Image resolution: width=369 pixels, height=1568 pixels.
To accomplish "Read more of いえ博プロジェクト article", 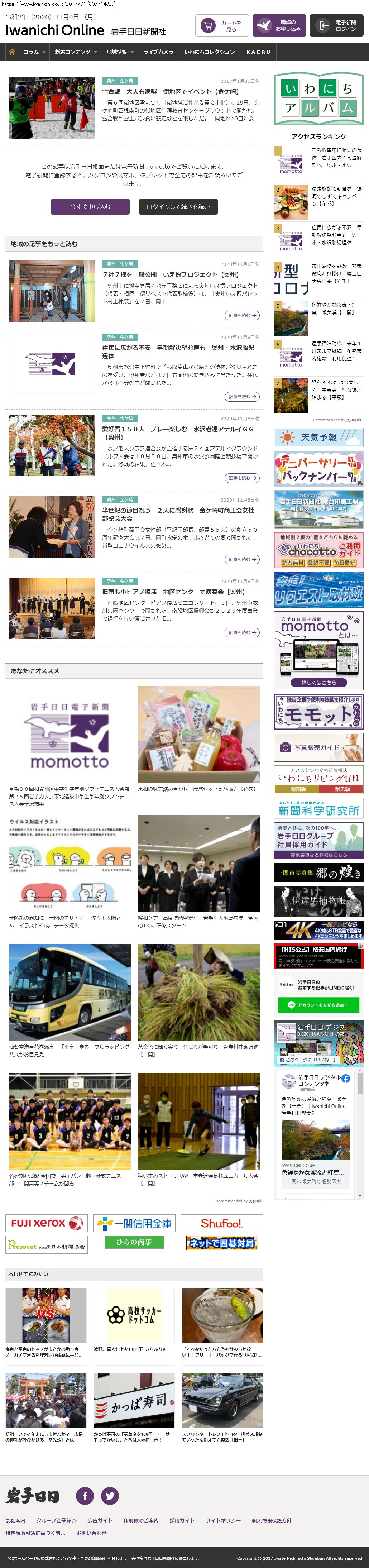I will tap(242, 315).
